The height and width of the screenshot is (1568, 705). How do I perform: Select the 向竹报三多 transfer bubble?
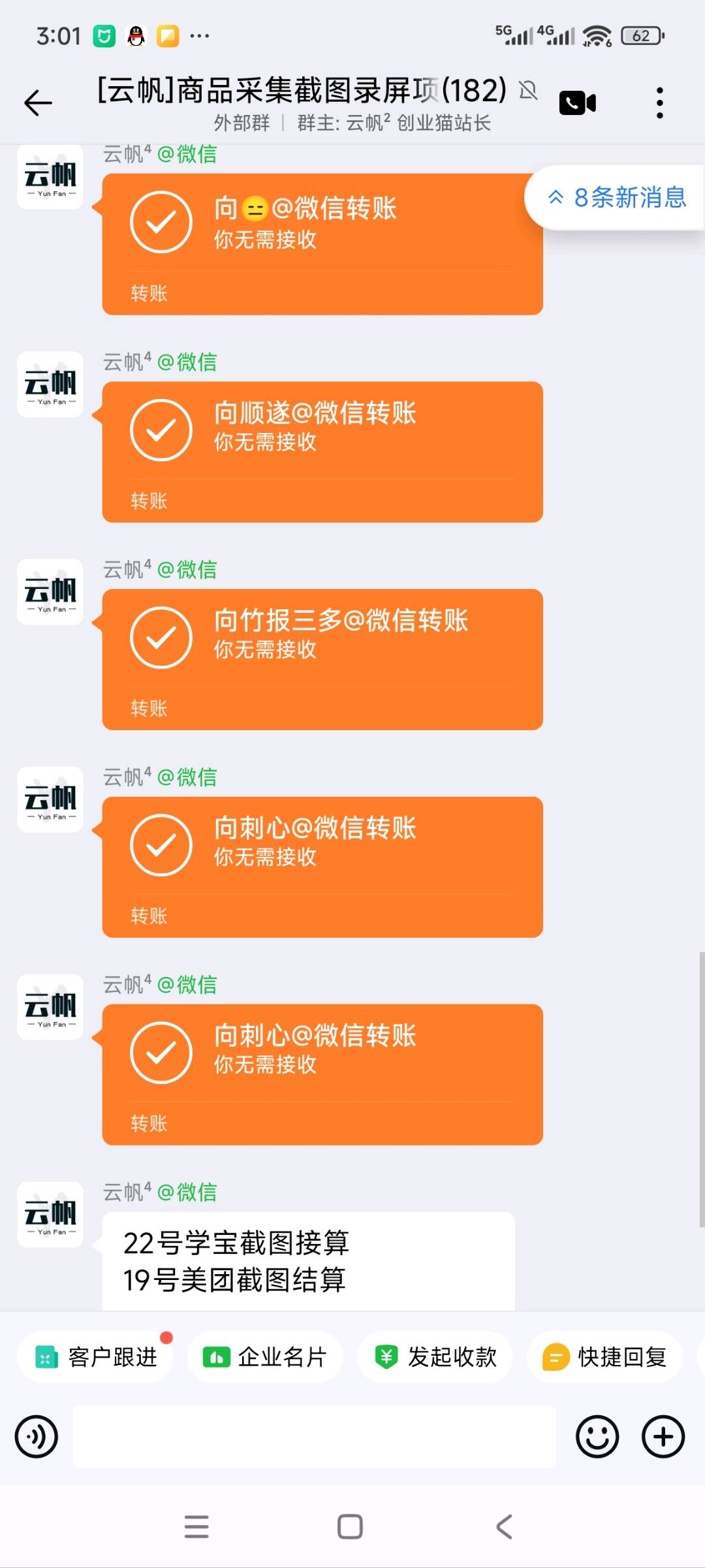[322, 660]
